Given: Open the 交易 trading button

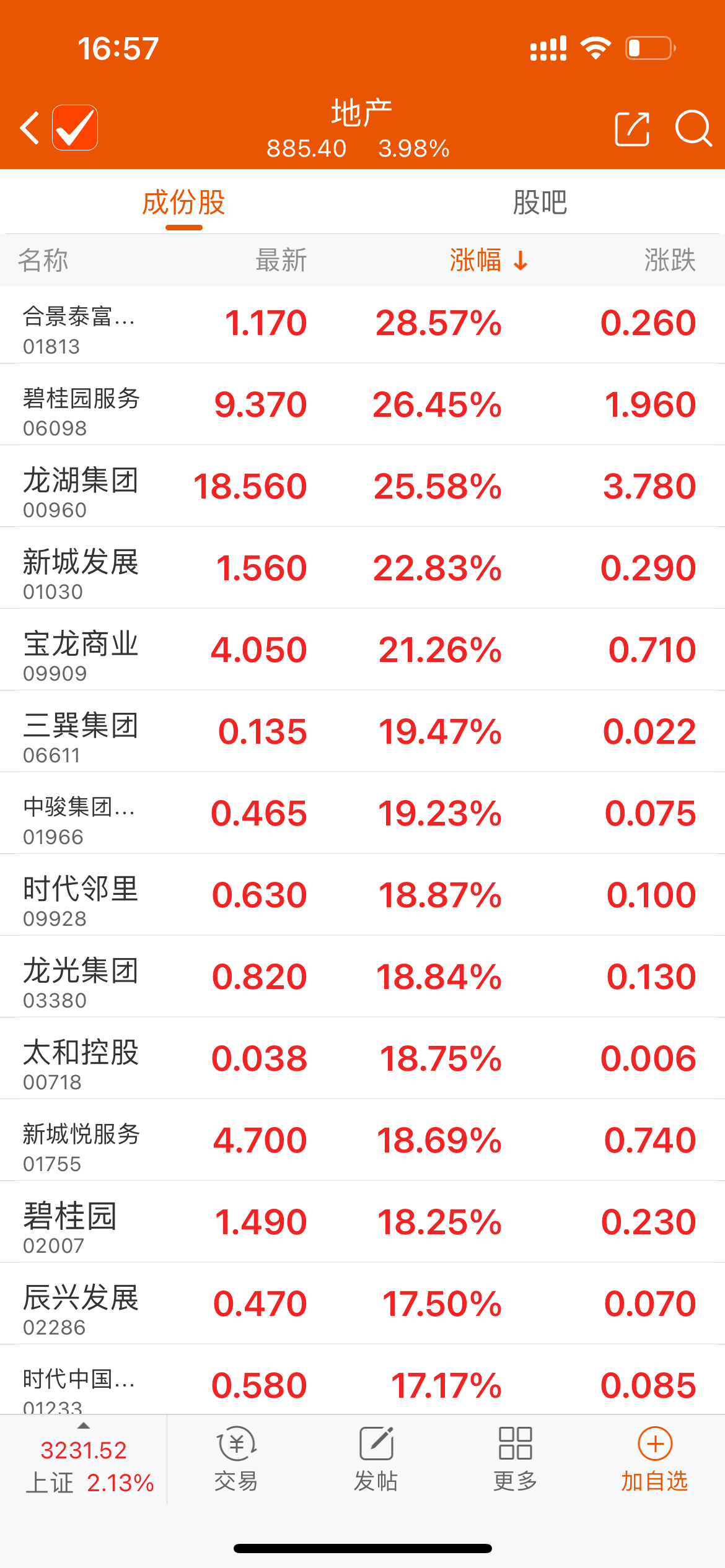Looking at the screenshot, I should coord(236,1460).
